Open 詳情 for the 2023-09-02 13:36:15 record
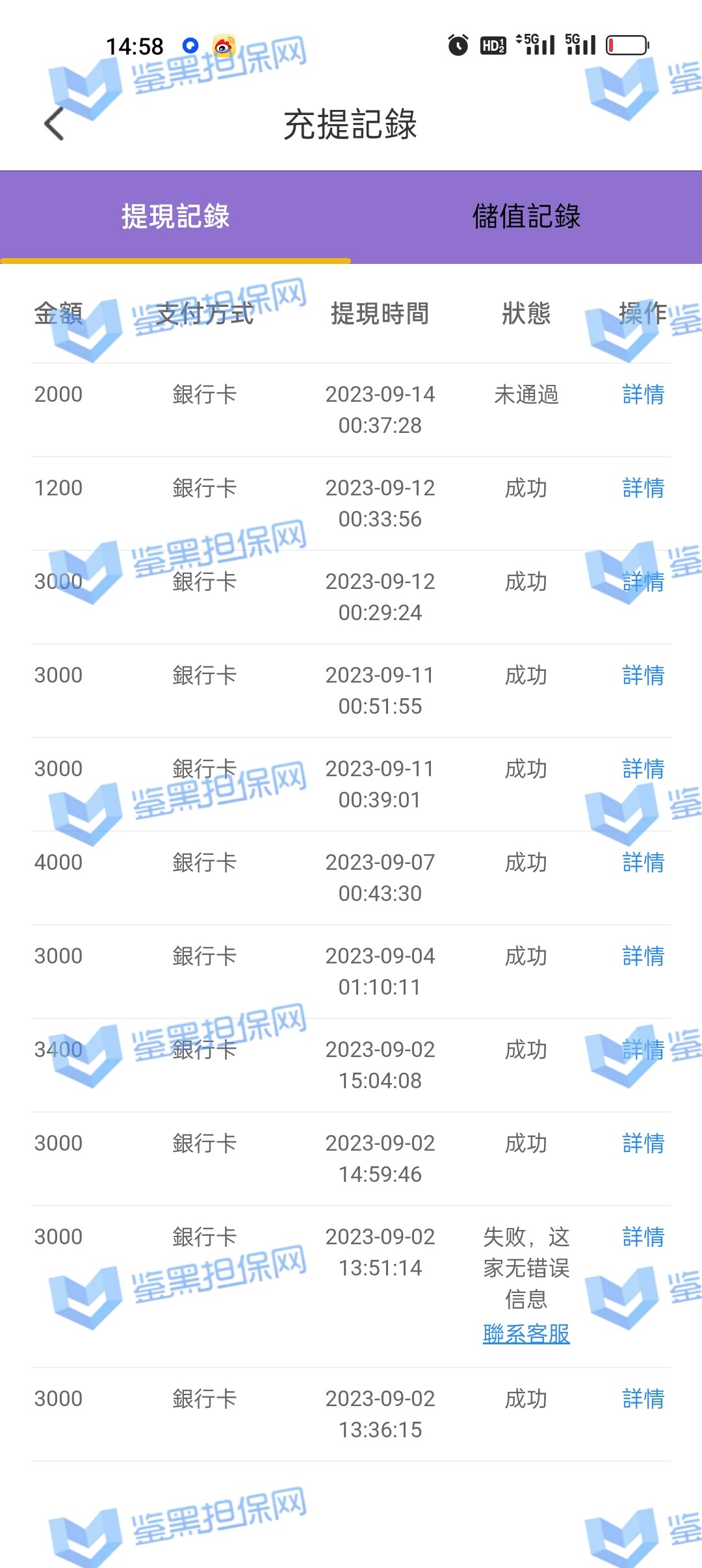The width and height of the screenshot is (702, 1568). pyautogui.click(x=643, y=1399)
